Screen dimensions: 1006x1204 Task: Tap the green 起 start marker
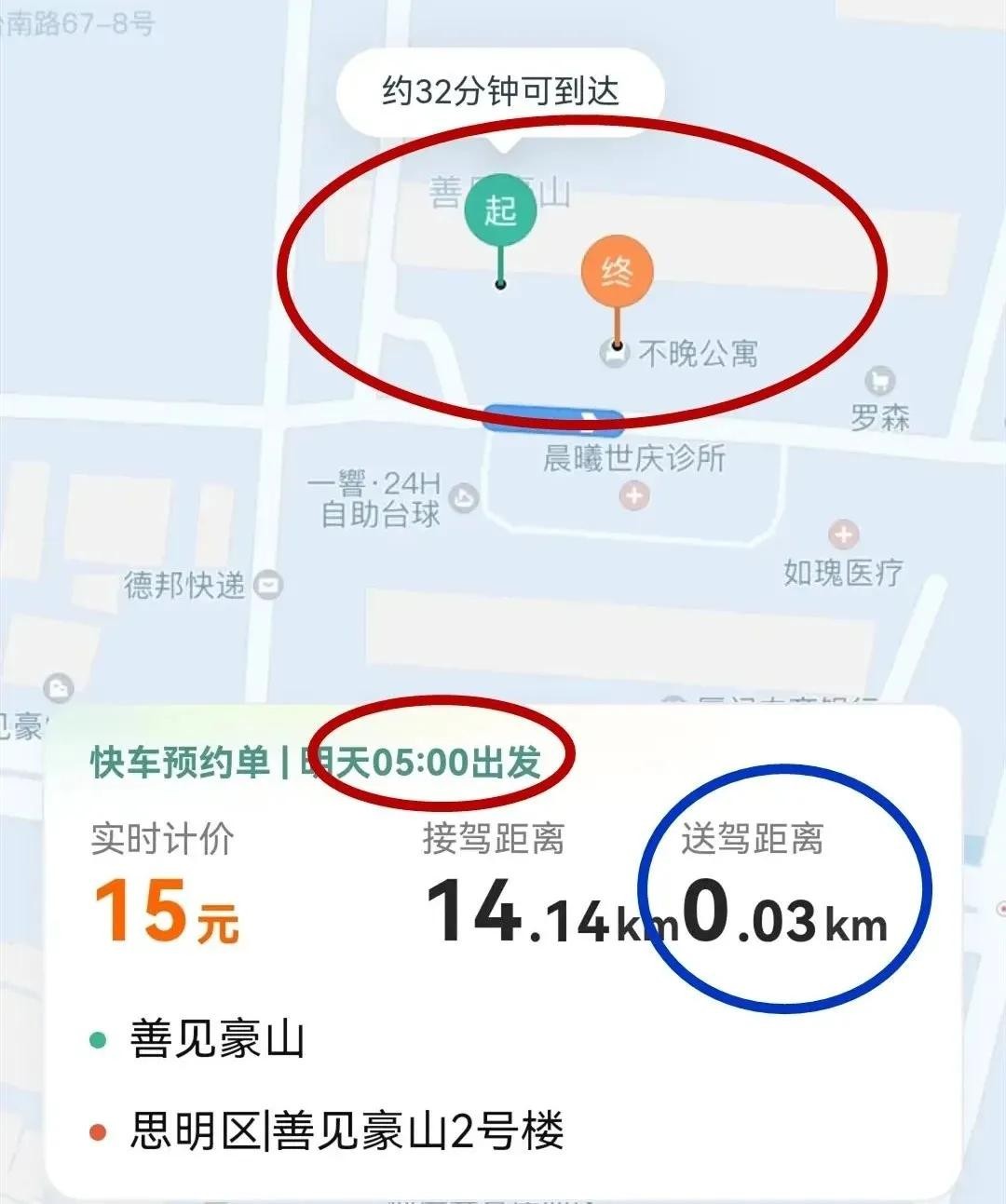click(500, 210)
